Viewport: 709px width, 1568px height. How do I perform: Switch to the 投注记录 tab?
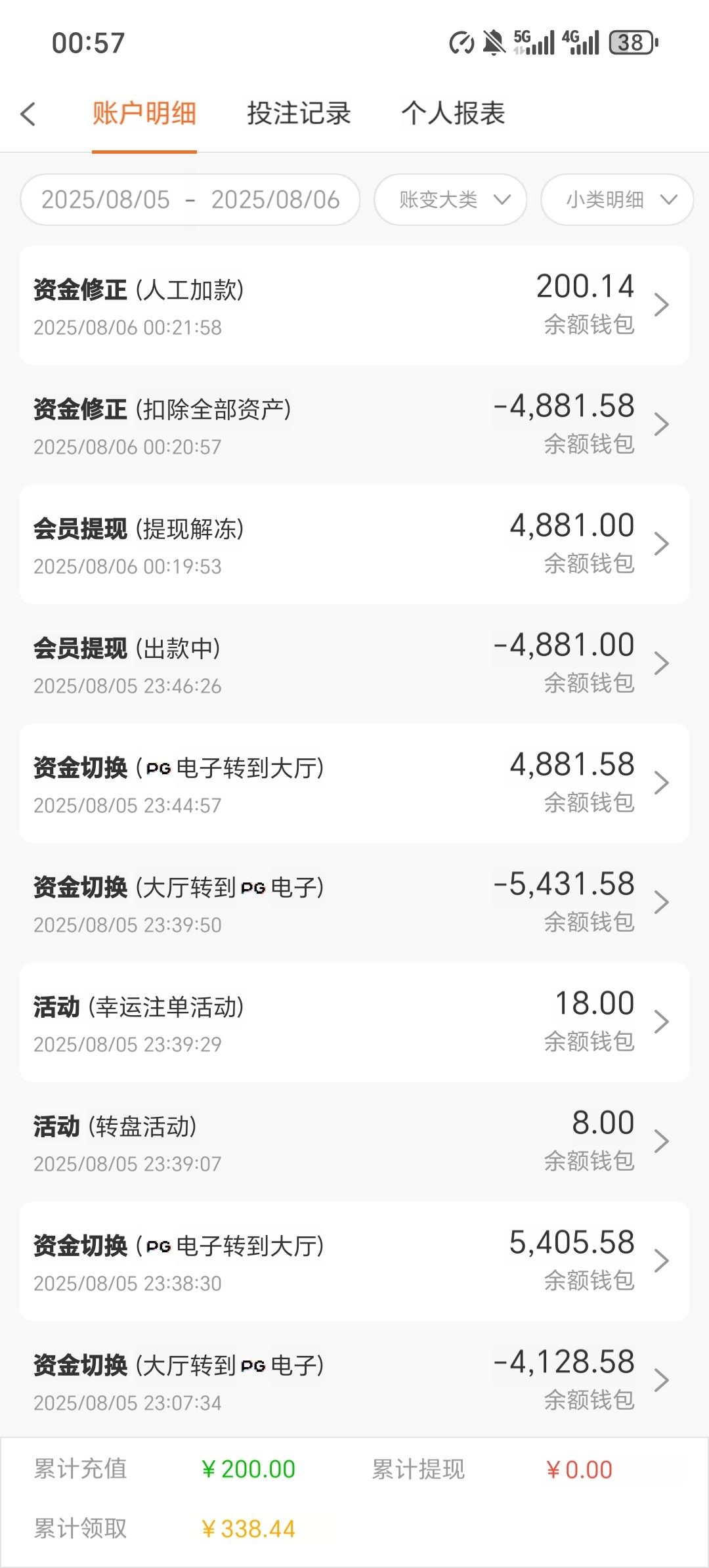click(299, 114)
